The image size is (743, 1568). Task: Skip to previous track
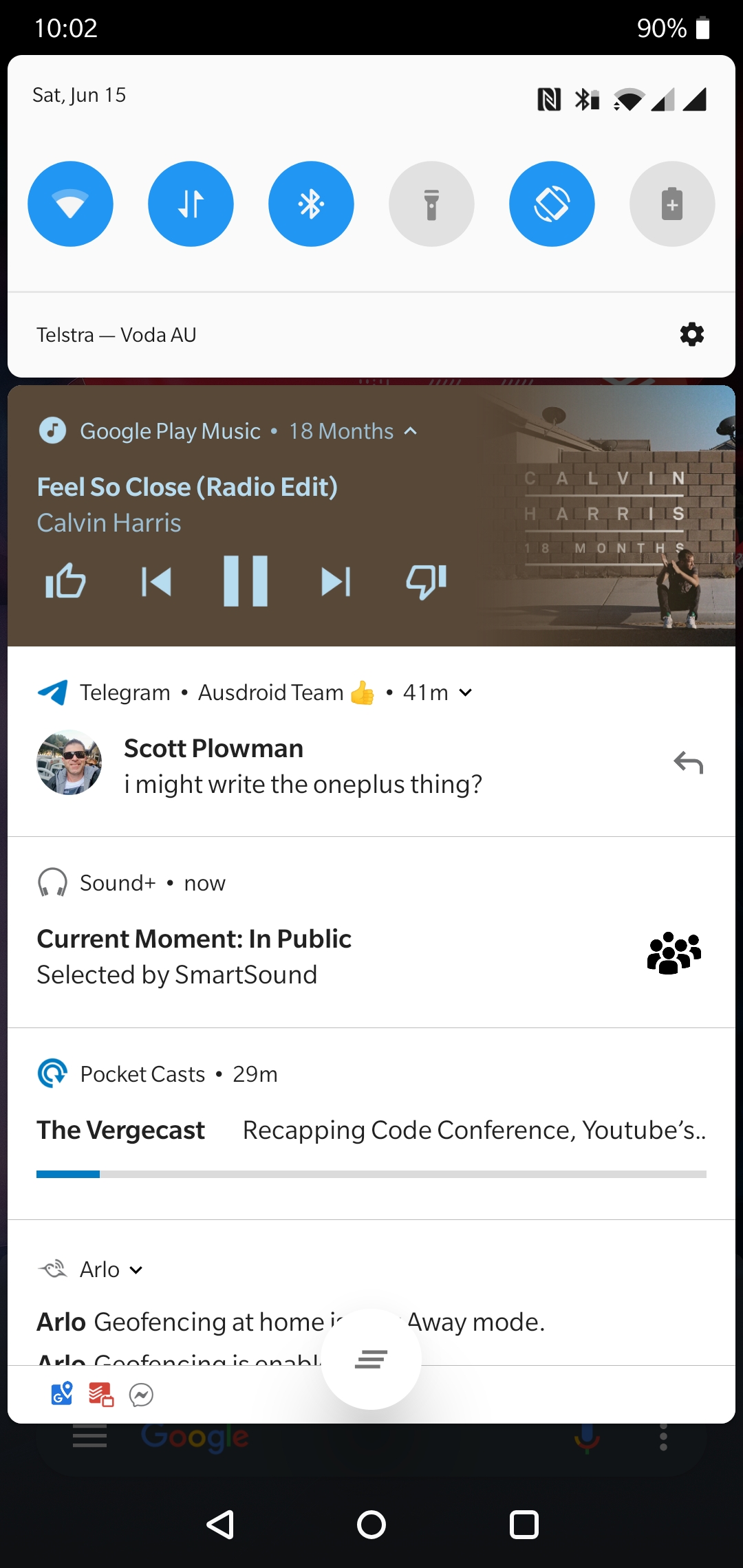(x=156, y=582)
